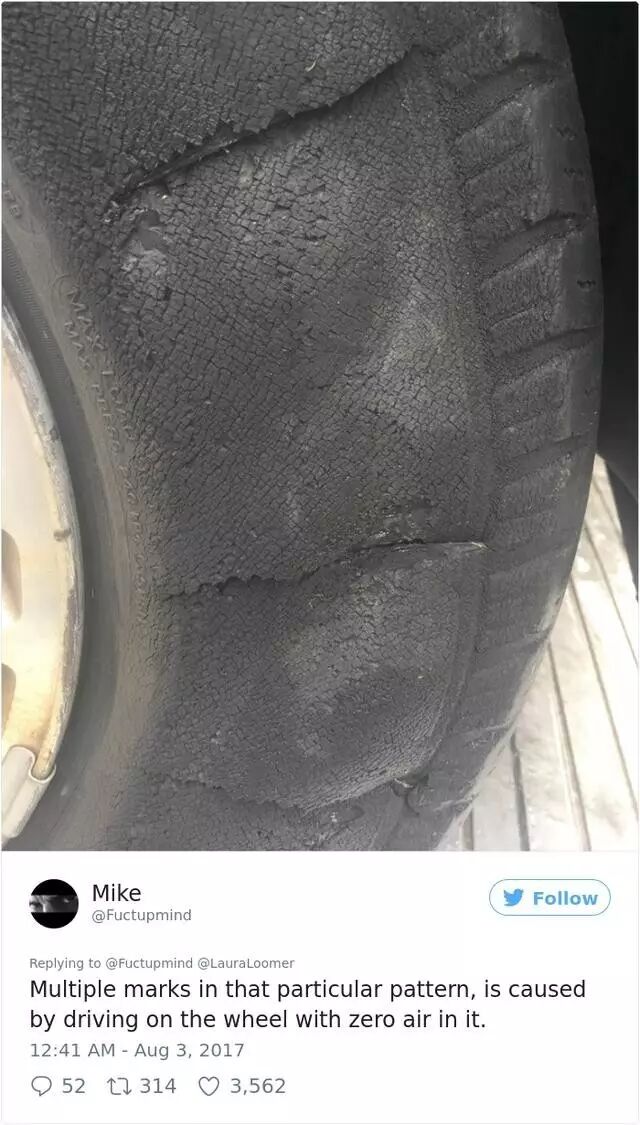Screen dimensions: 640x1125
Task: Open the 12:41 AM - Aug 3, 2017 timestamp
Action: 136,1050
